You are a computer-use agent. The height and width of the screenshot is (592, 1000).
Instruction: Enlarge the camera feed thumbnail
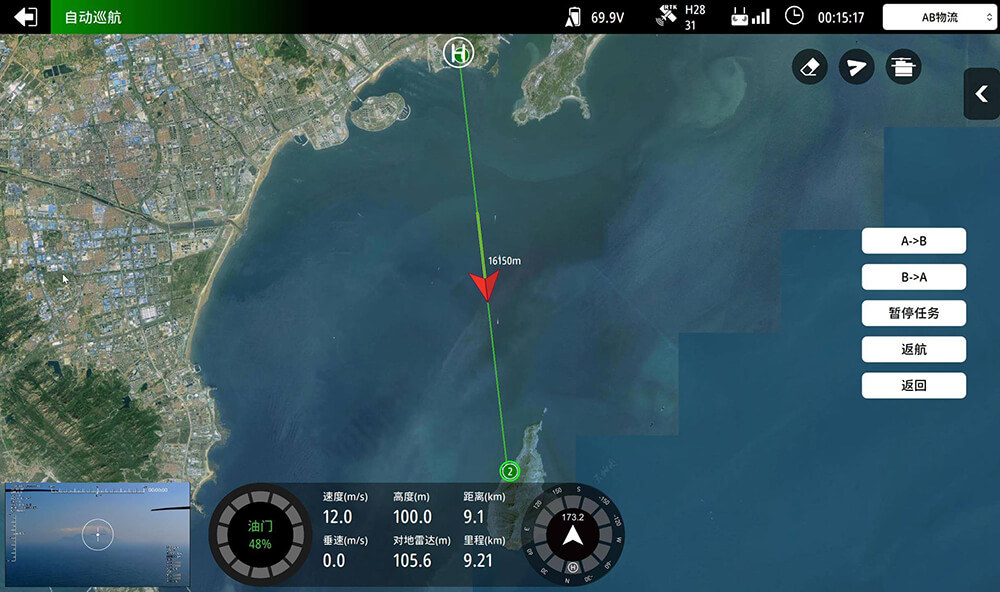(97, 535)
